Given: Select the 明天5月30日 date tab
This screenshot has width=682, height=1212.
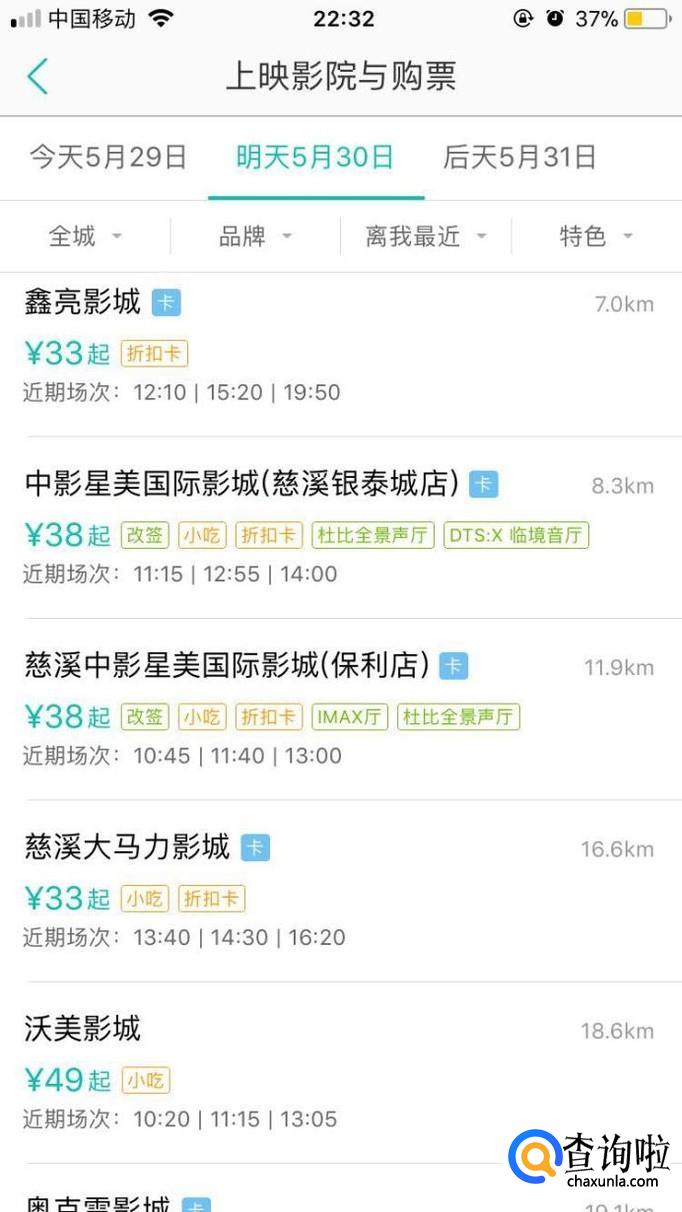Looking at the screenshot, I should 315,157.
